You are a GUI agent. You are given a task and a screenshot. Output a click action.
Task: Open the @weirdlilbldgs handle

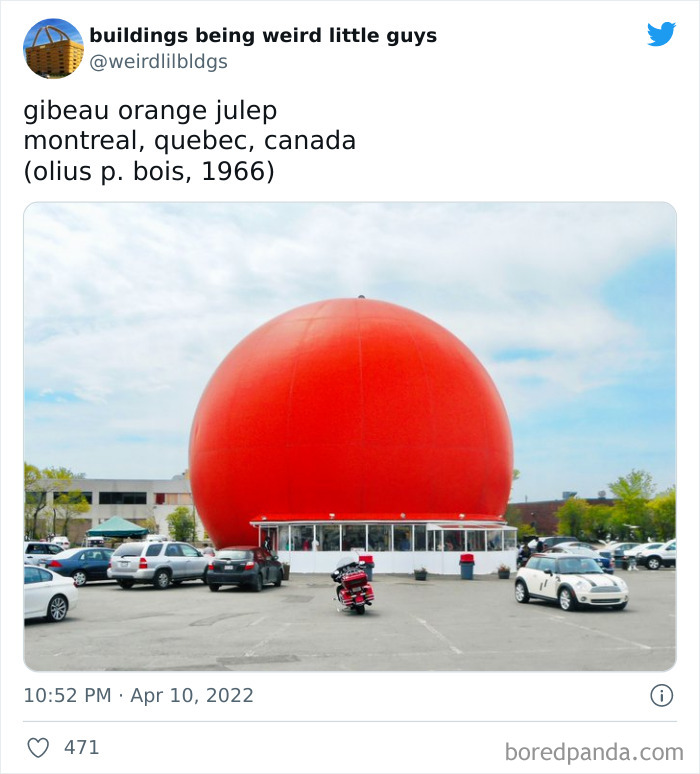click(x=158, y=62)
